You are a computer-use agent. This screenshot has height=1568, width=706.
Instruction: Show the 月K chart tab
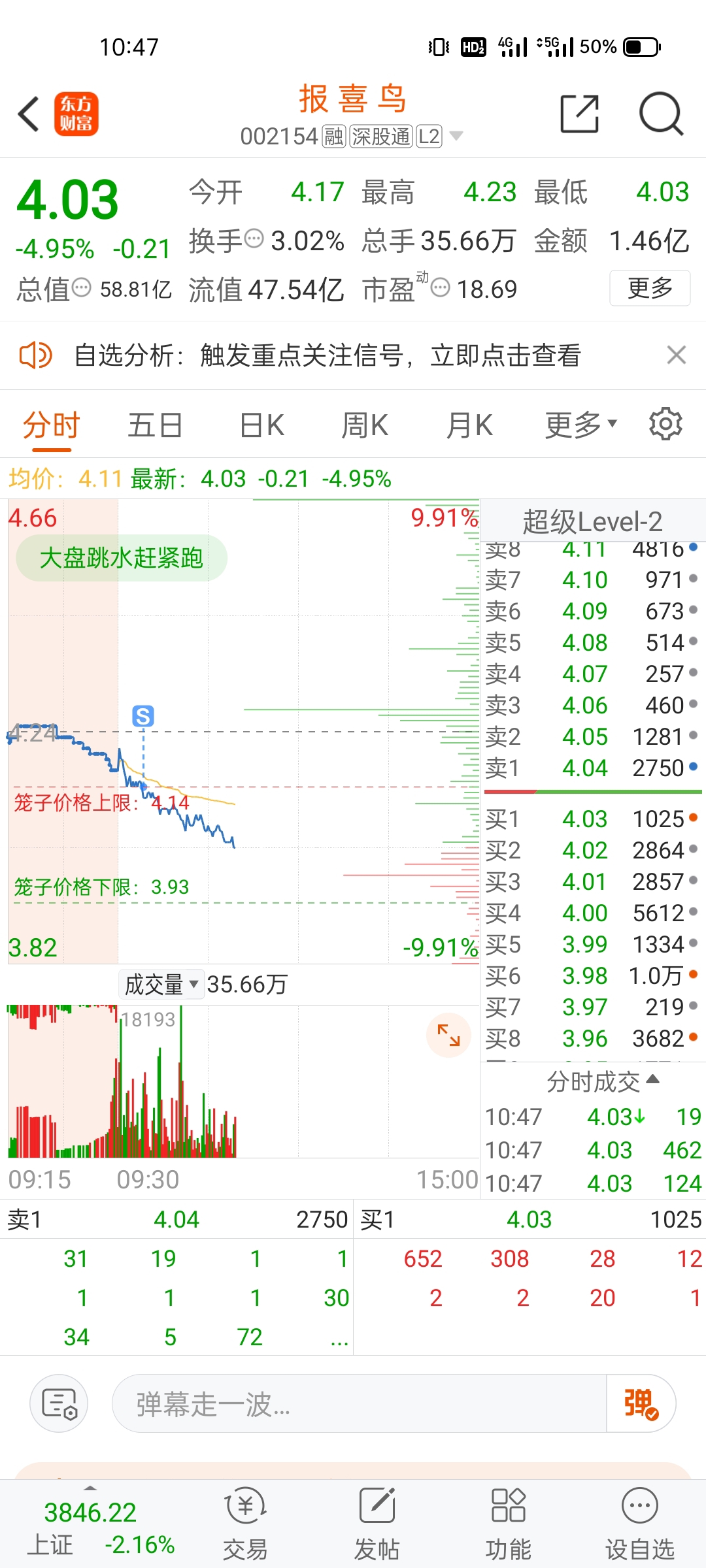469,426
